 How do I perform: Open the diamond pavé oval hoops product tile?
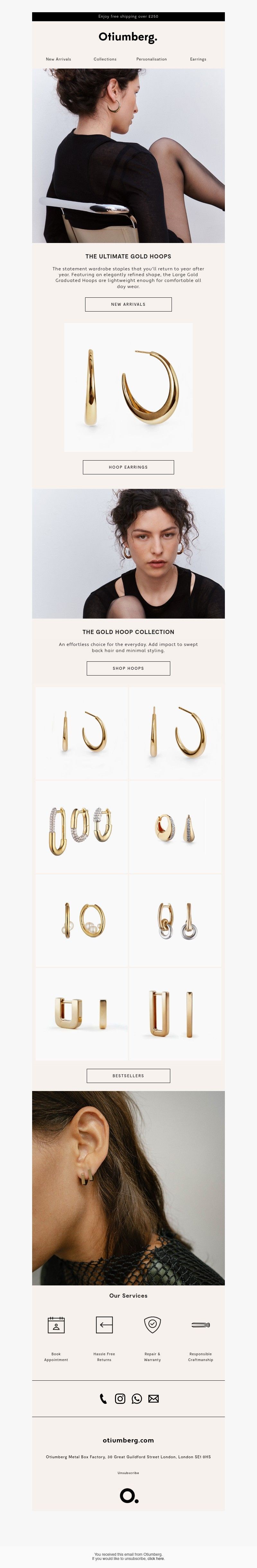[81, 826]
